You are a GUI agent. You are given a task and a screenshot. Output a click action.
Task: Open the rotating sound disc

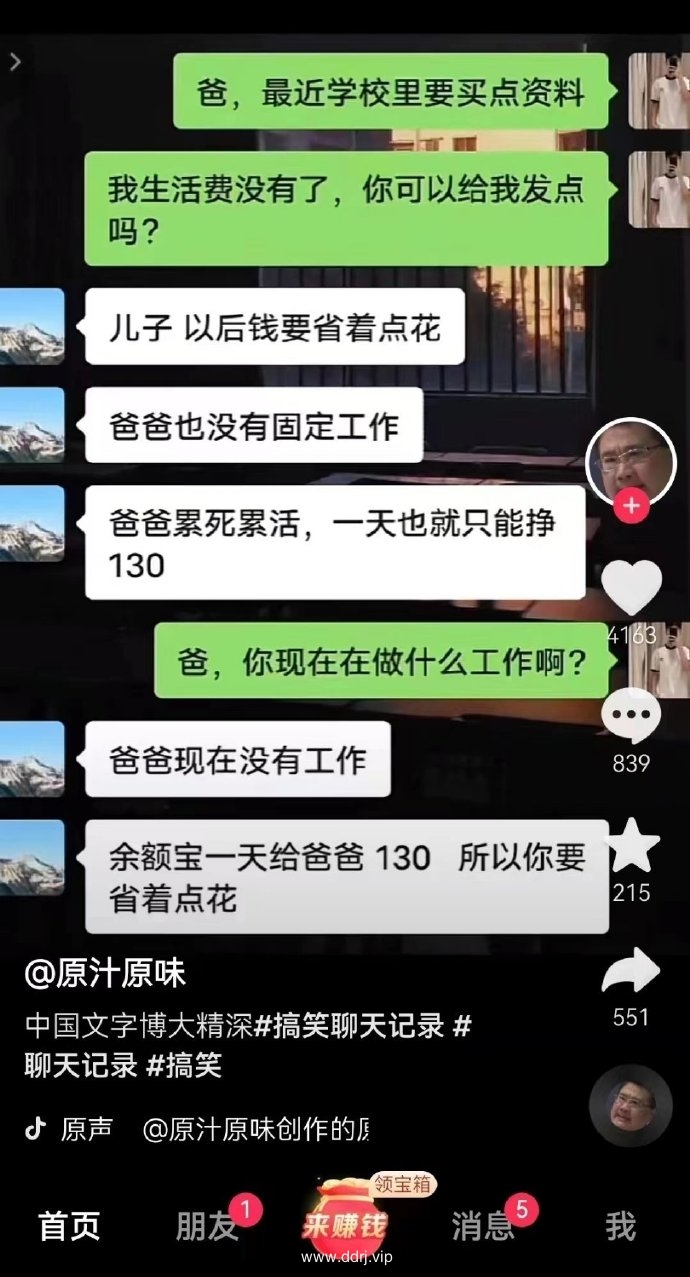click(x=630, y=1105)
